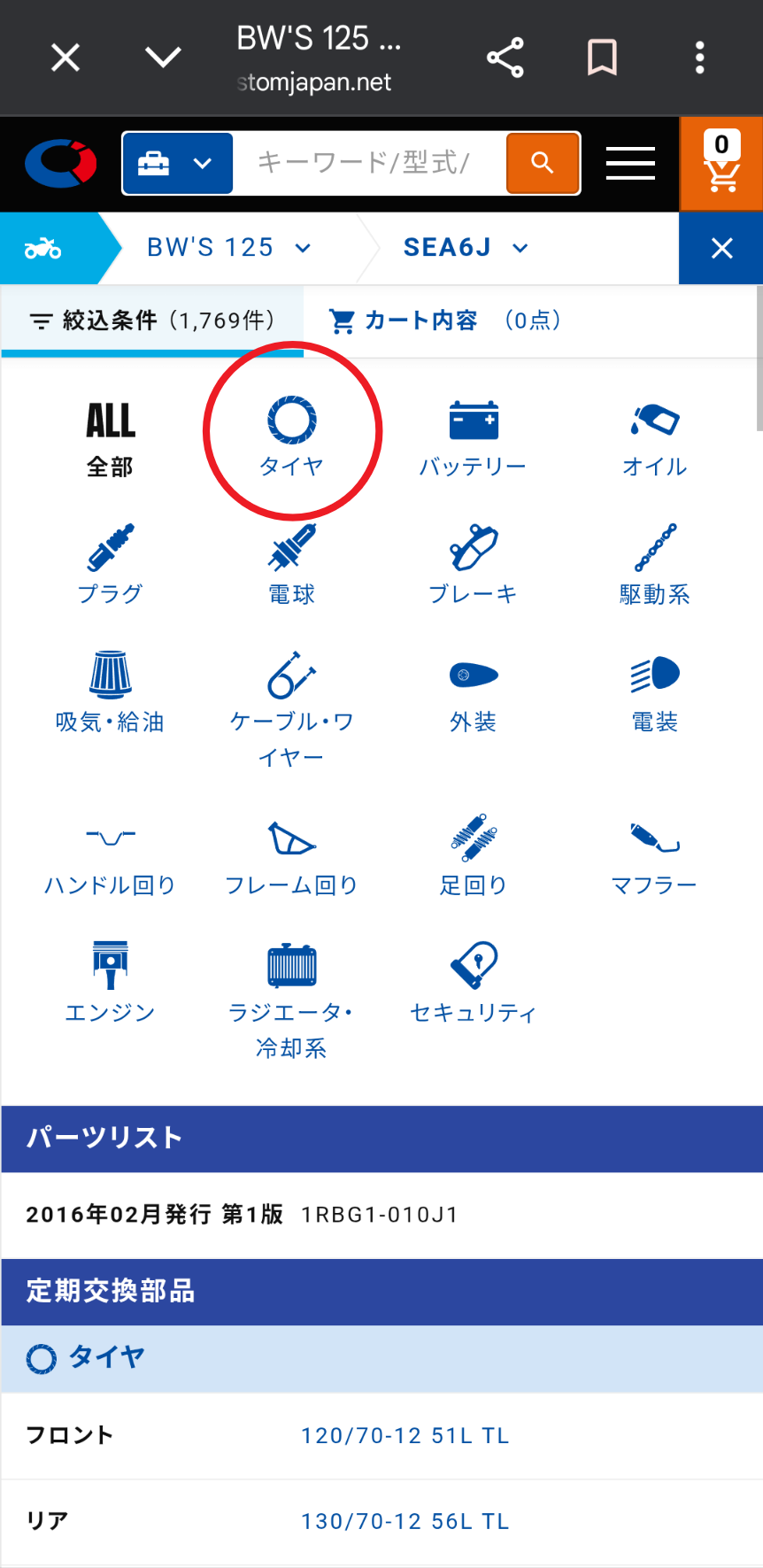Open the browser overflow menu

click(x=699, y=58)
